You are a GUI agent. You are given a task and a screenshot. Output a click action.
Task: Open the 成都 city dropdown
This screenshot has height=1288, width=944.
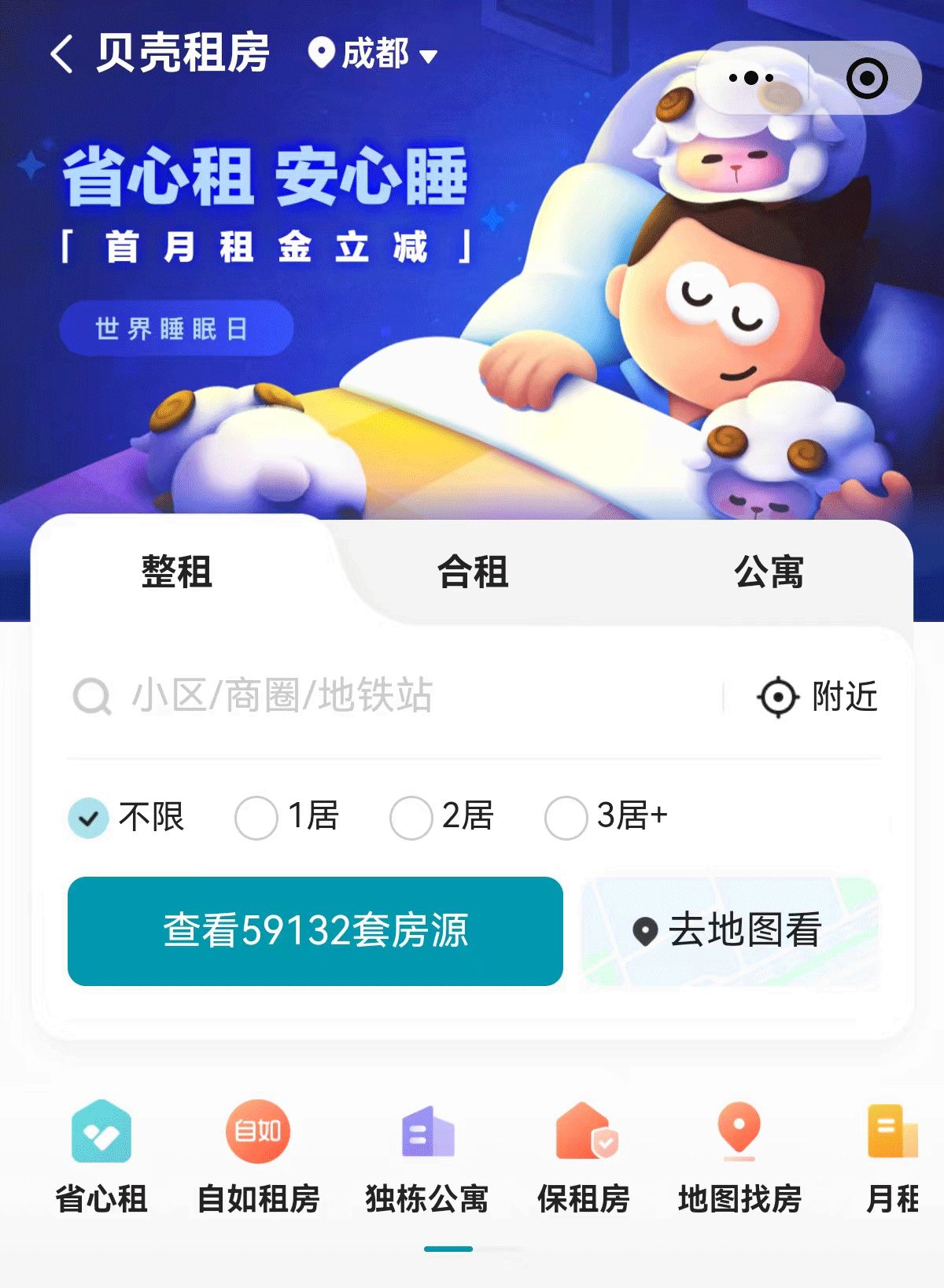click(x=373, y=54)
